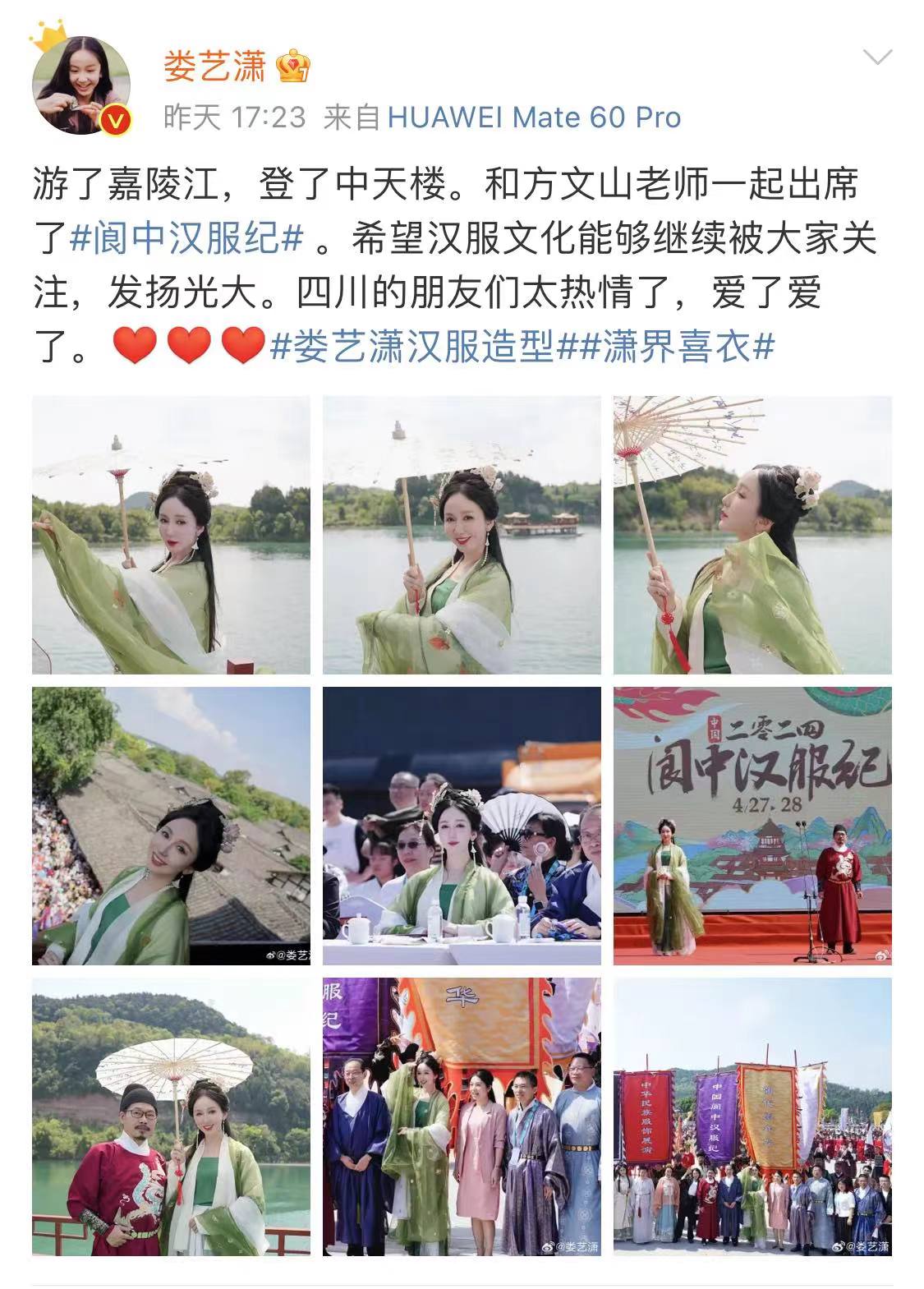The height and width of the screenshot is (1289, 924).
Task: Open the tilted rooftop selfie photo
Action: 171,826
